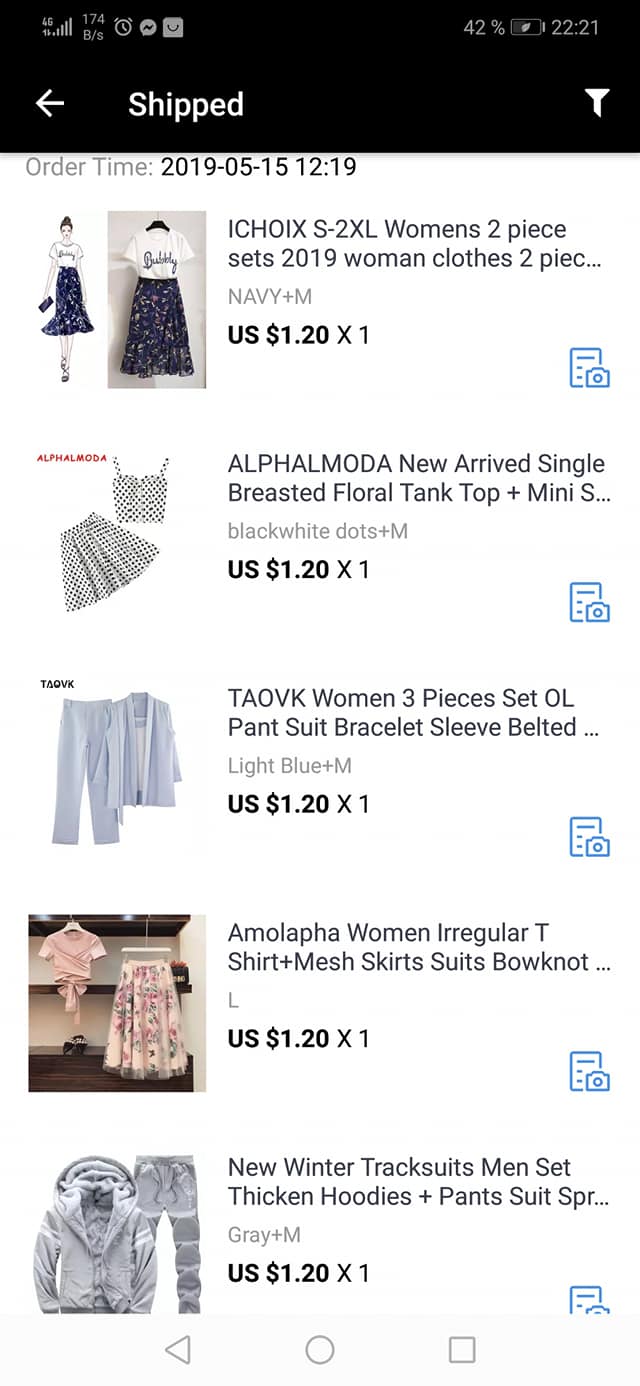The height and width of the screenshot is (1386, 640).
Task: Go back from the Shipped screen
Action: coord(50,103)
